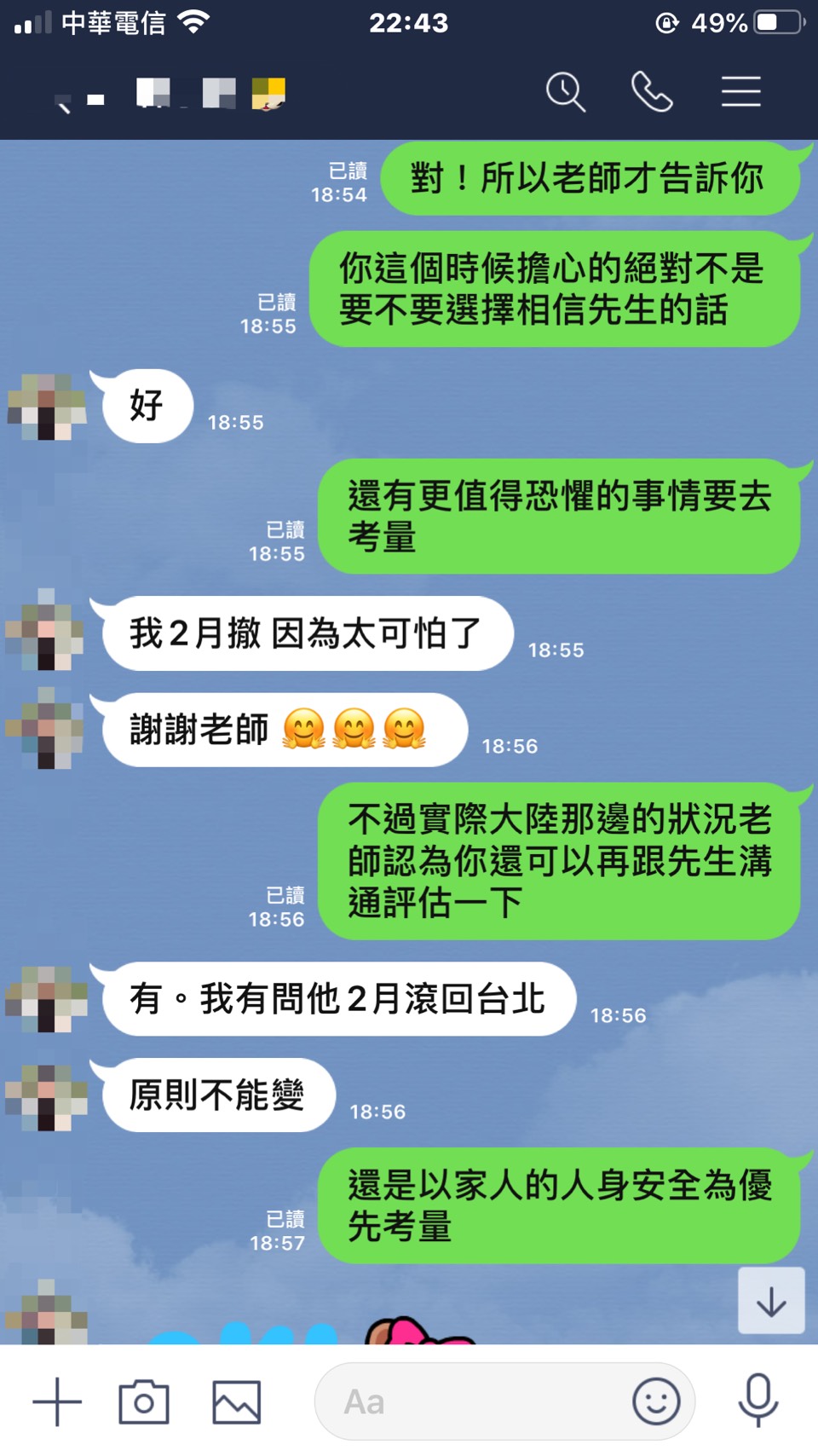Open the camera
The height and width of the screenshot is (1456, 818).
144,1401
